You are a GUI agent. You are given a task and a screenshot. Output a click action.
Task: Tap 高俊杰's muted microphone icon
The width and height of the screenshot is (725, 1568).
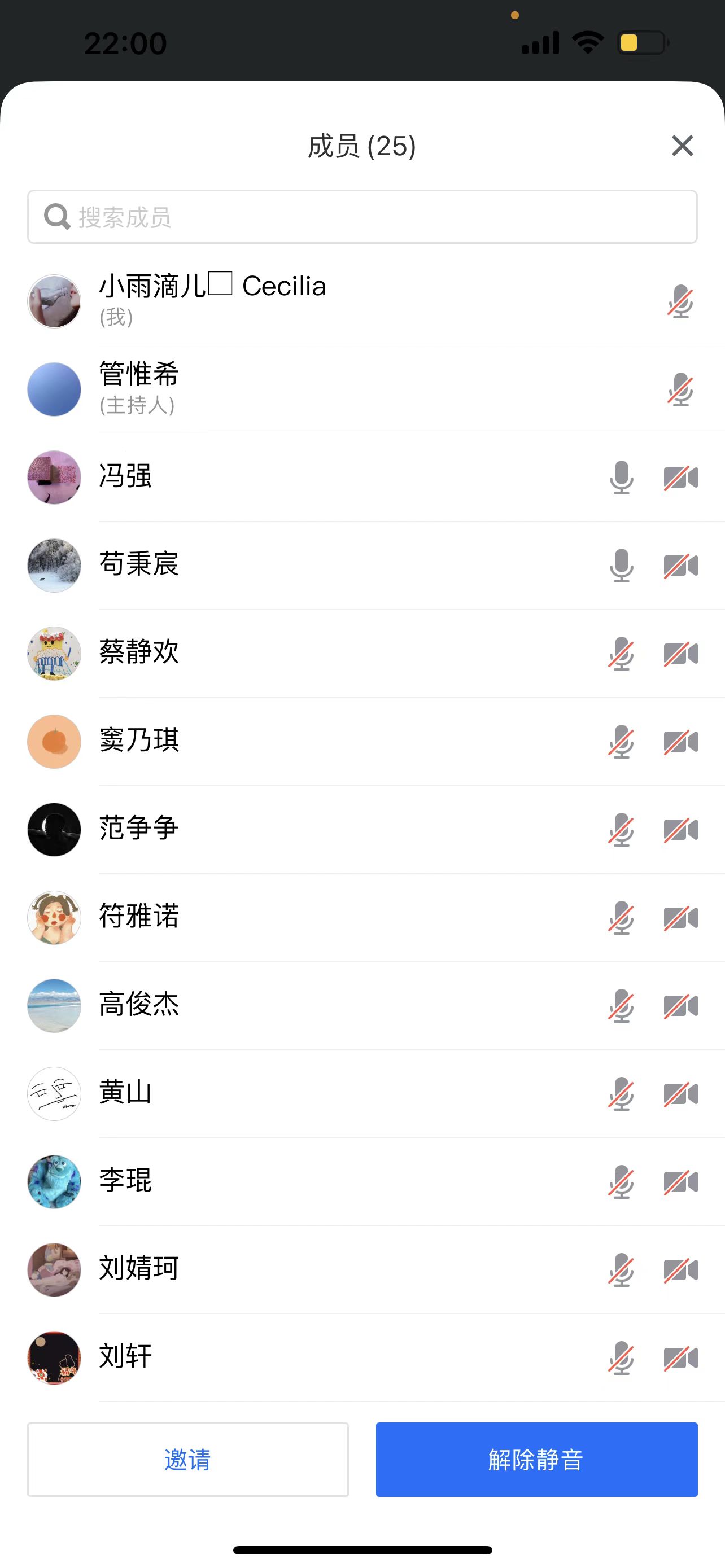621,1006
